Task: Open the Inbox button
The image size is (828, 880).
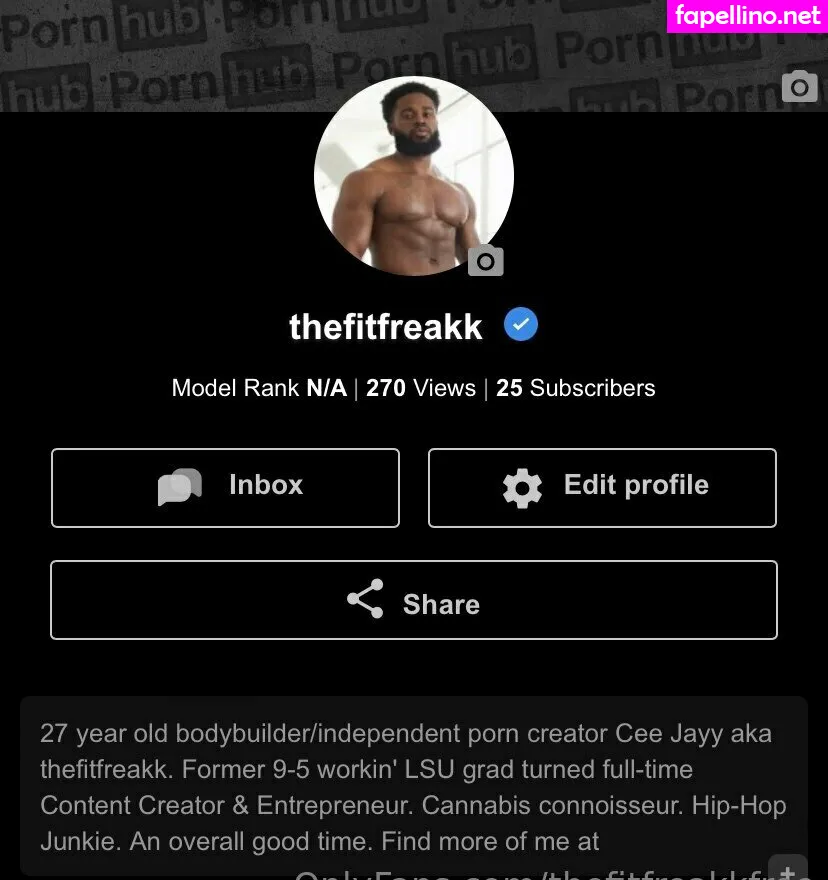Action: coord(225,487)
